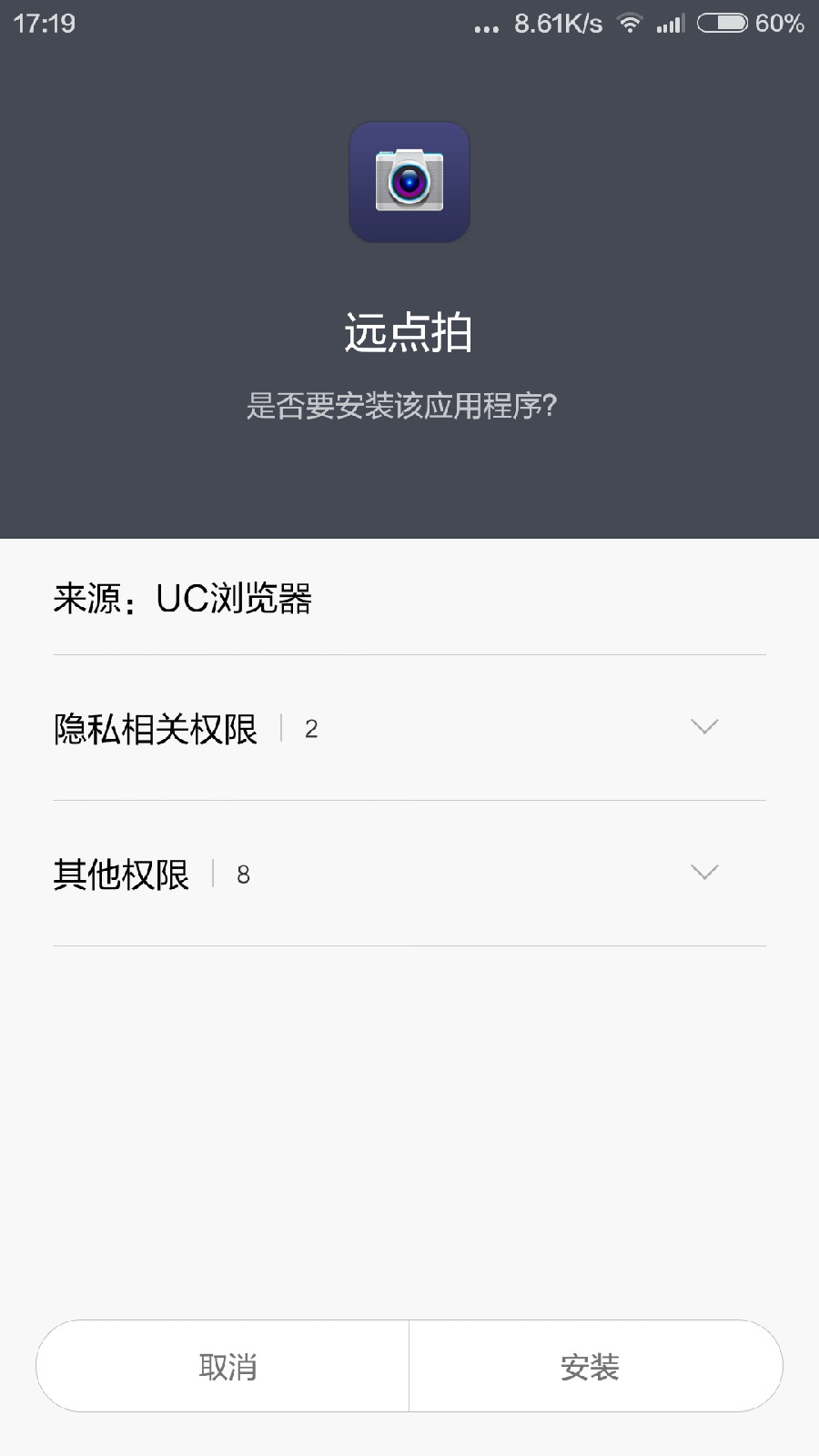
Task: Tap the network speed indicator showing 8.61K/s
Action: 556,25
